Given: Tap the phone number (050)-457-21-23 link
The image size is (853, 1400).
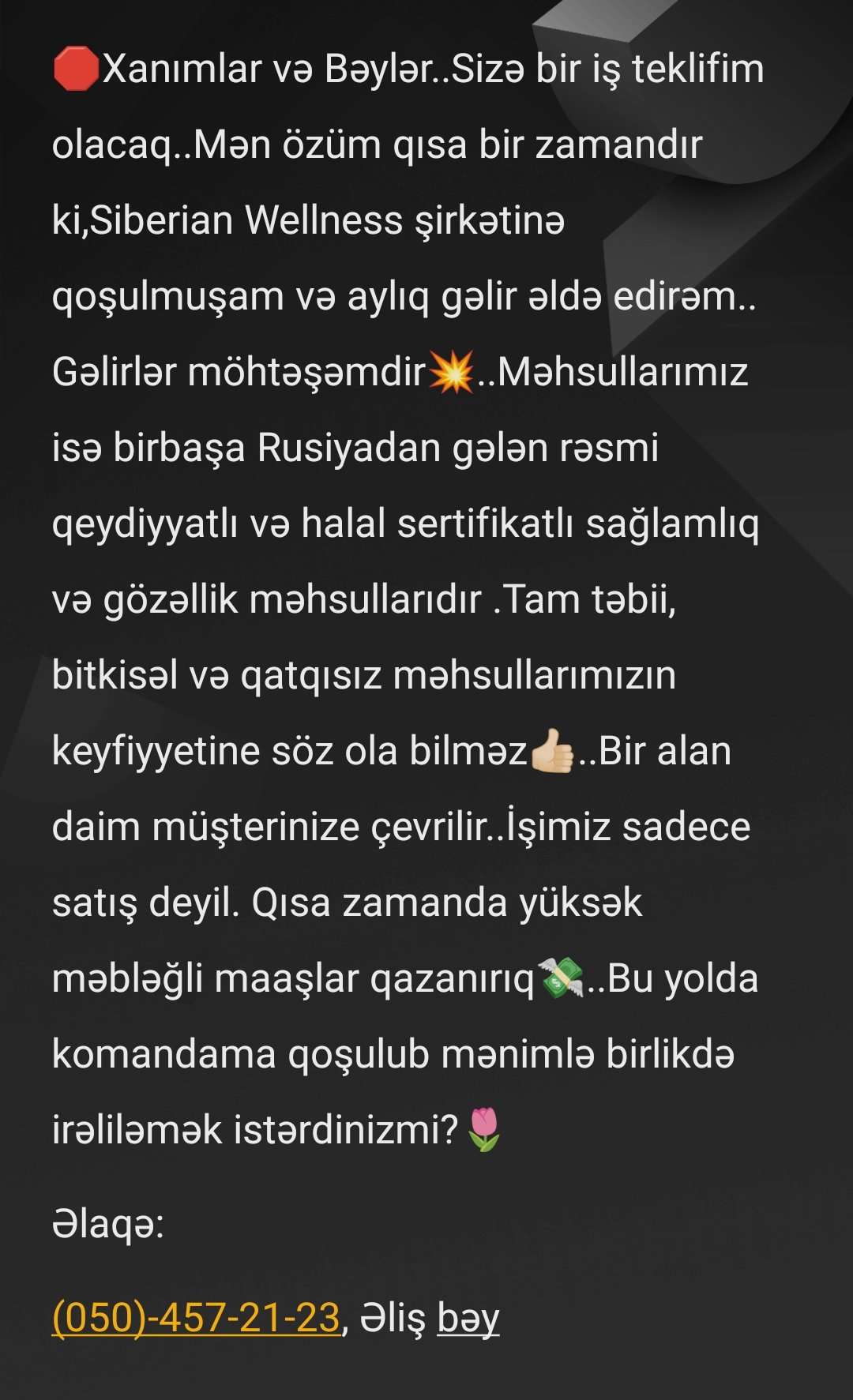Looking at the screenshot, I should point(196,1318).
